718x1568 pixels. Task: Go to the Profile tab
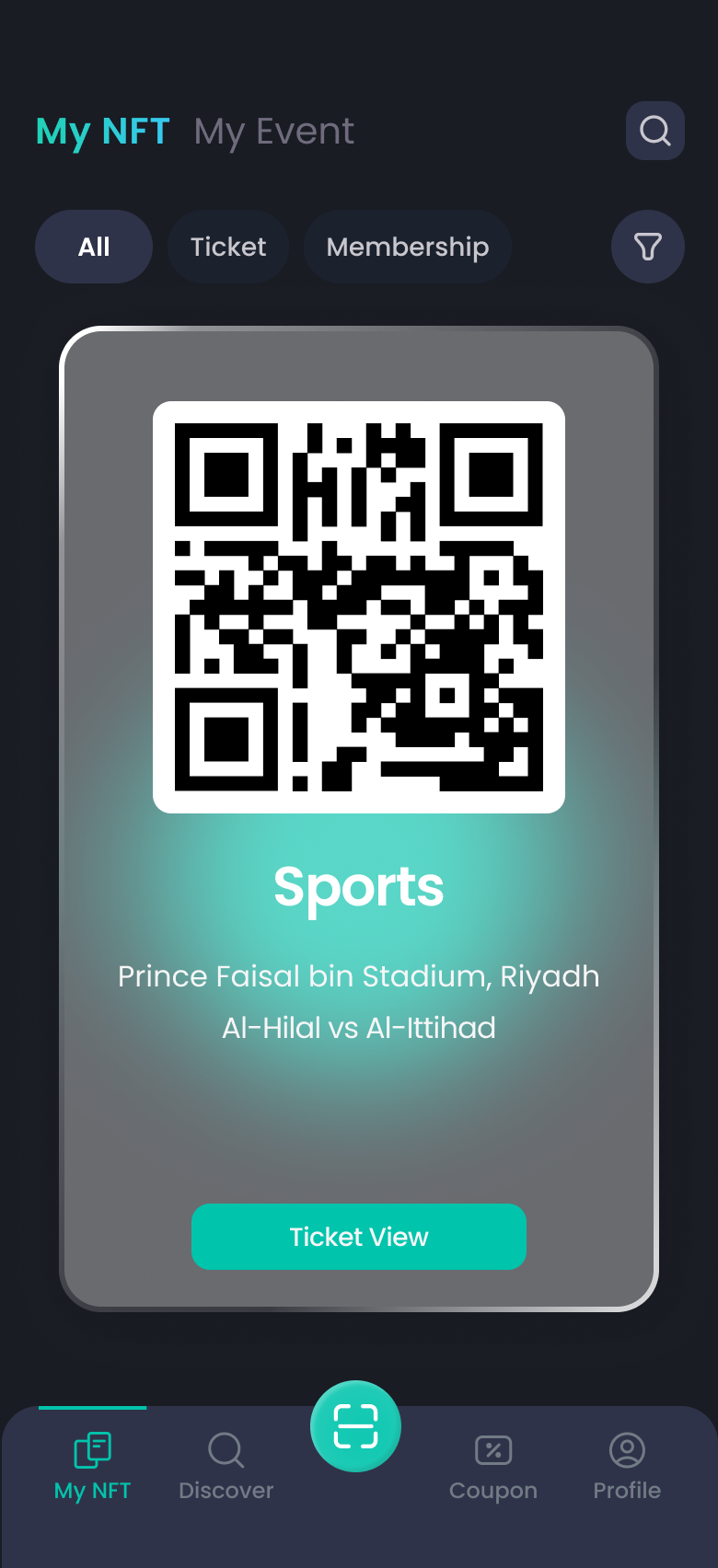pyautogui.click(x=627, y=1467)
